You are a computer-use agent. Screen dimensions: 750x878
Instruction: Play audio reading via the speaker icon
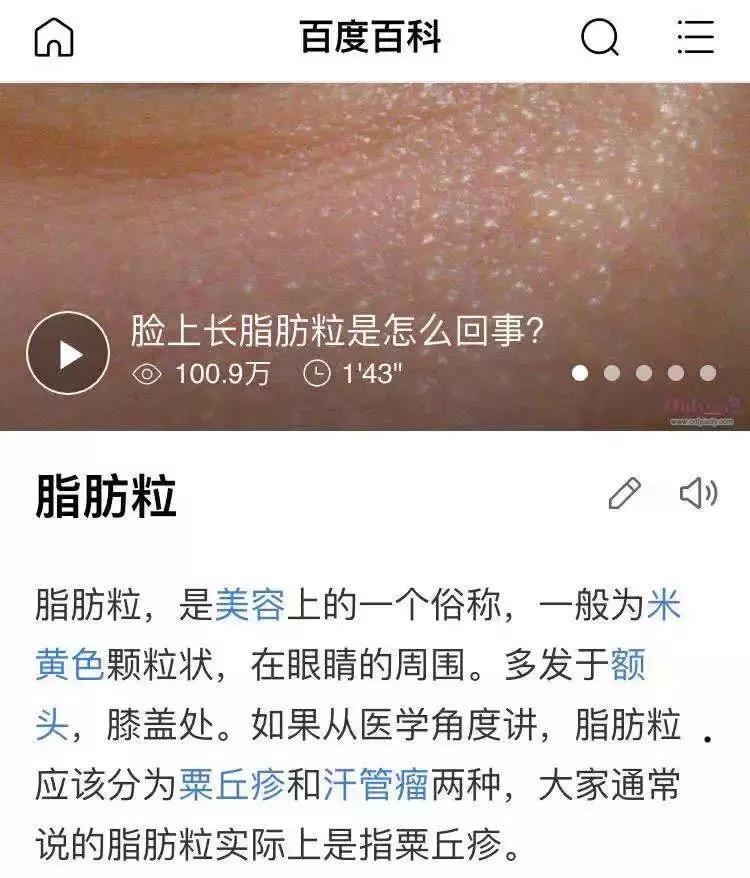coord(700,490)
